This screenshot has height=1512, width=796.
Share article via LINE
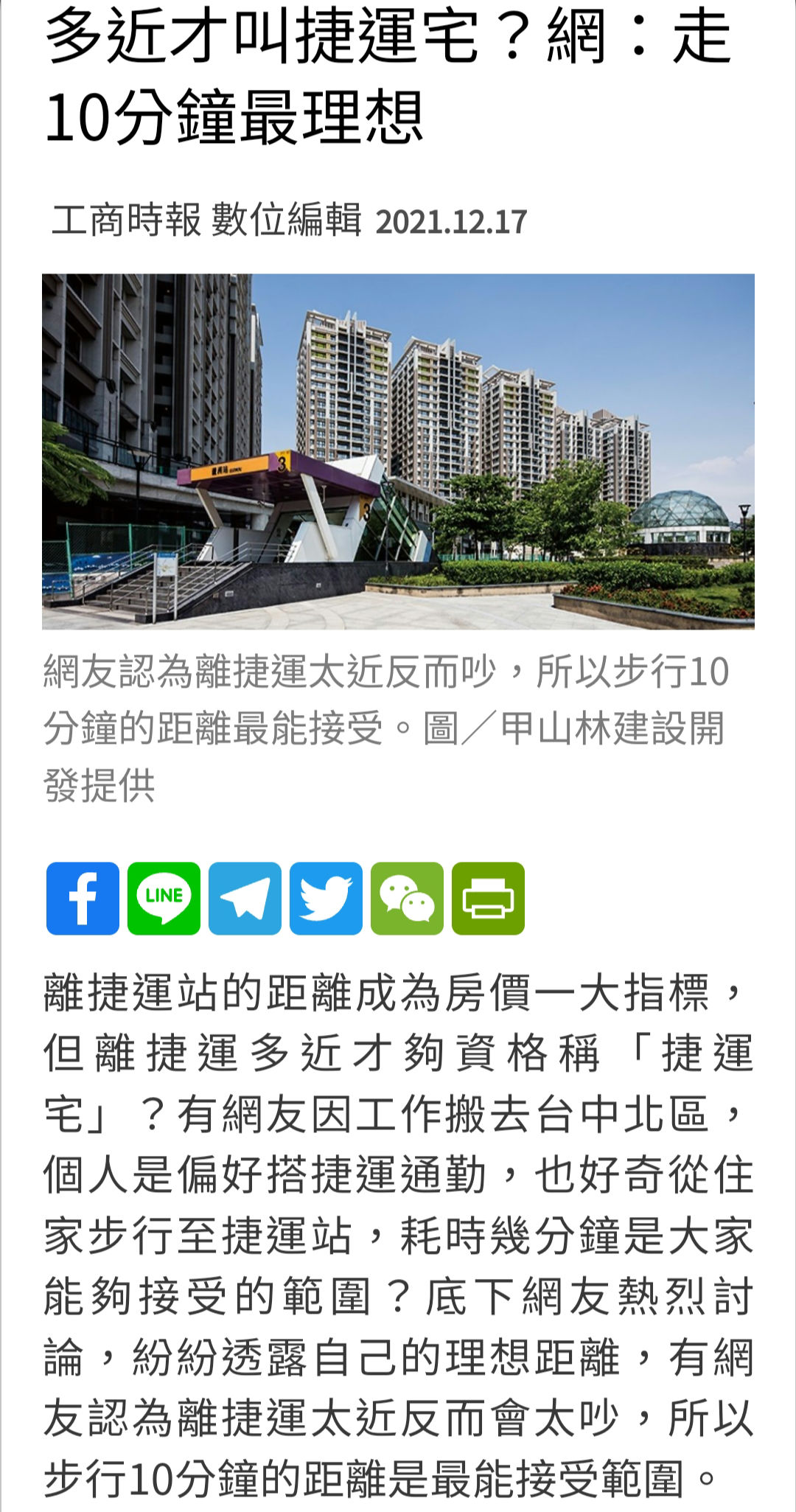164,898
